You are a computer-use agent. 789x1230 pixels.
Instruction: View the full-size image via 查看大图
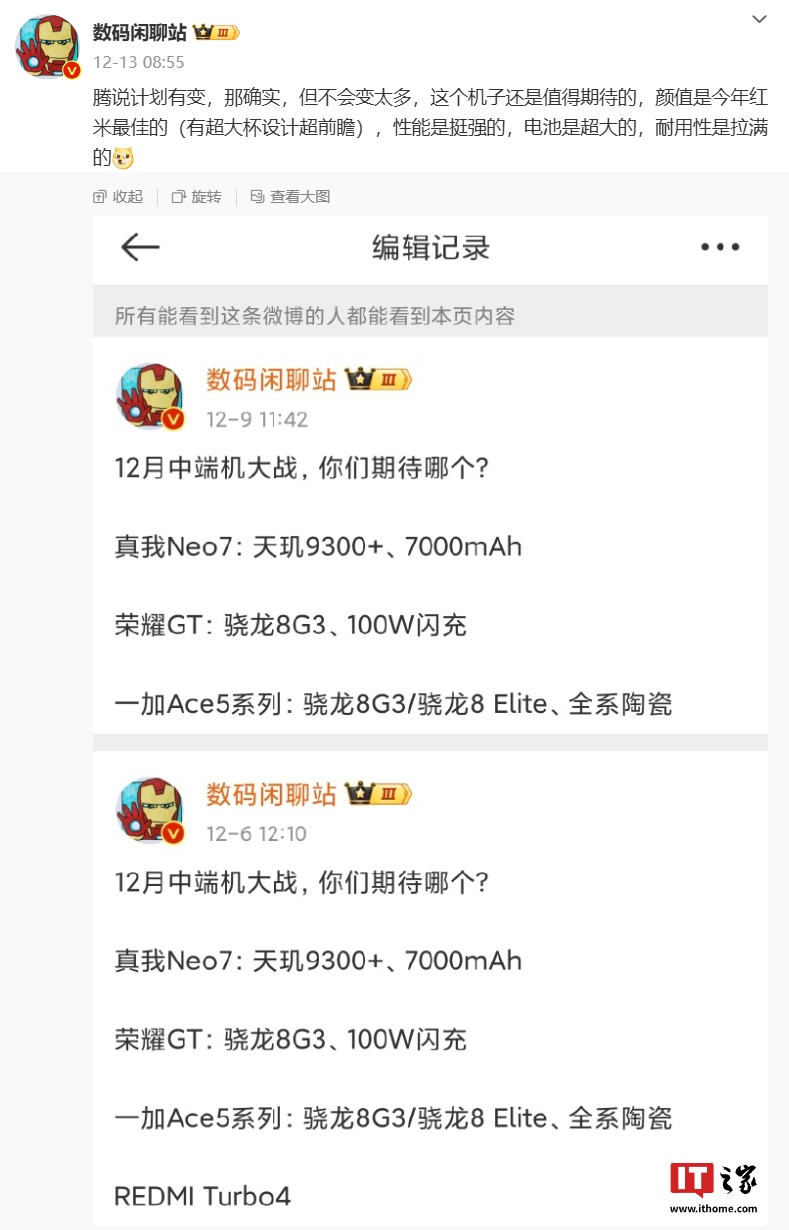[290, 197]
